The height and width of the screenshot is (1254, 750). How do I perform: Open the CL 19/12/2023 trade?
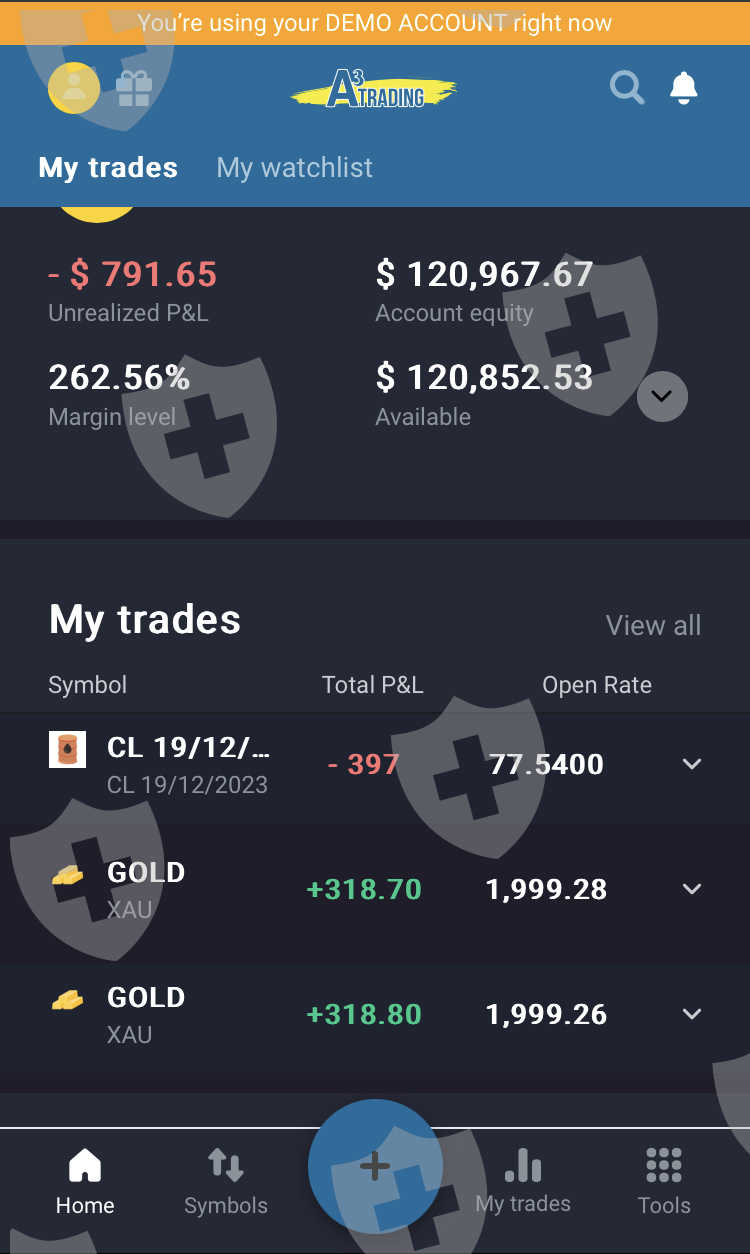coord(188,765)
